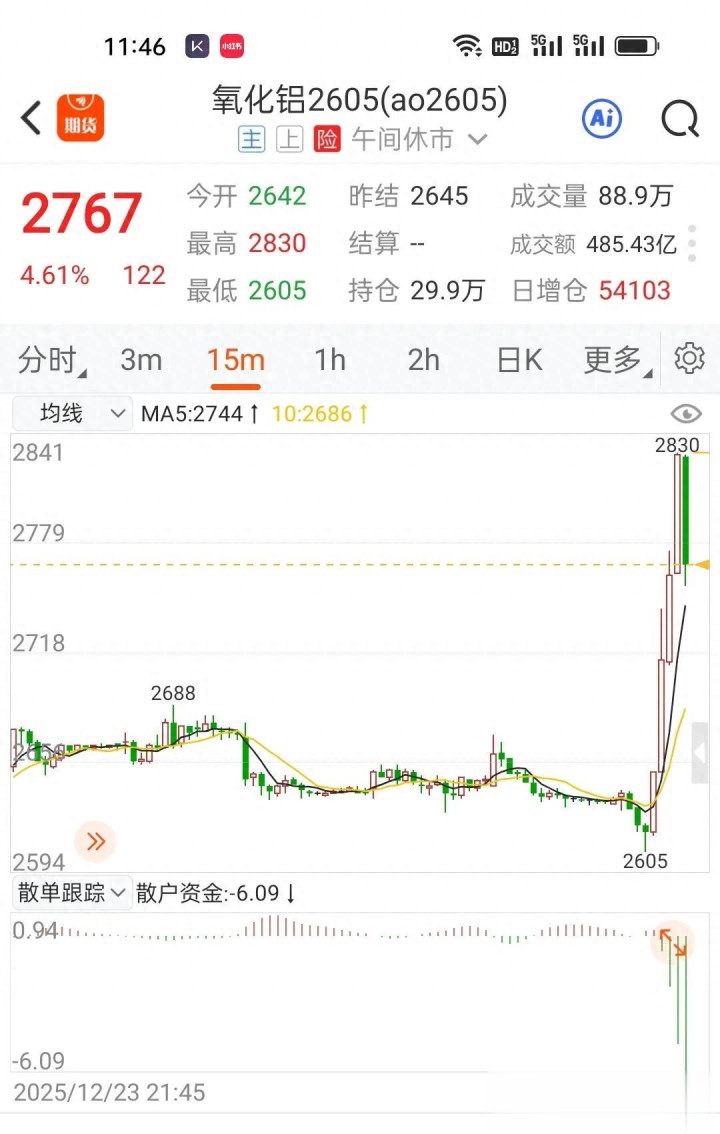
Task: Tap the orange double-arrow expand button
Action: (96, 841)
